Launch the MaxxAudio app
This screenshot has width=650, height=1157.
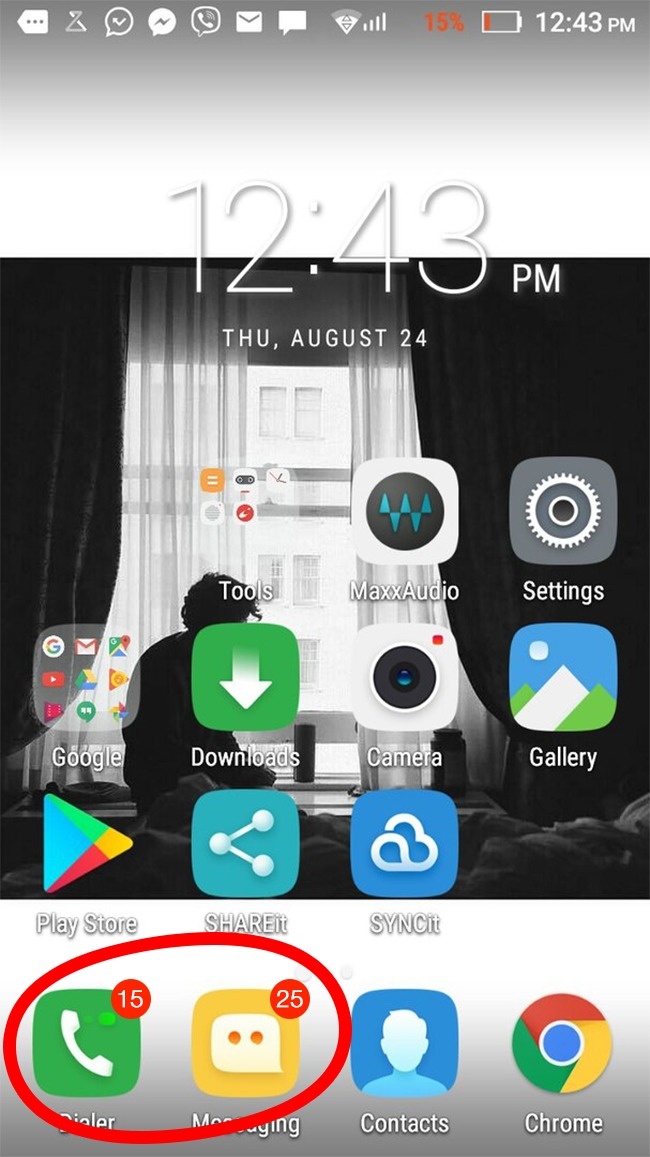coord(404,511)
